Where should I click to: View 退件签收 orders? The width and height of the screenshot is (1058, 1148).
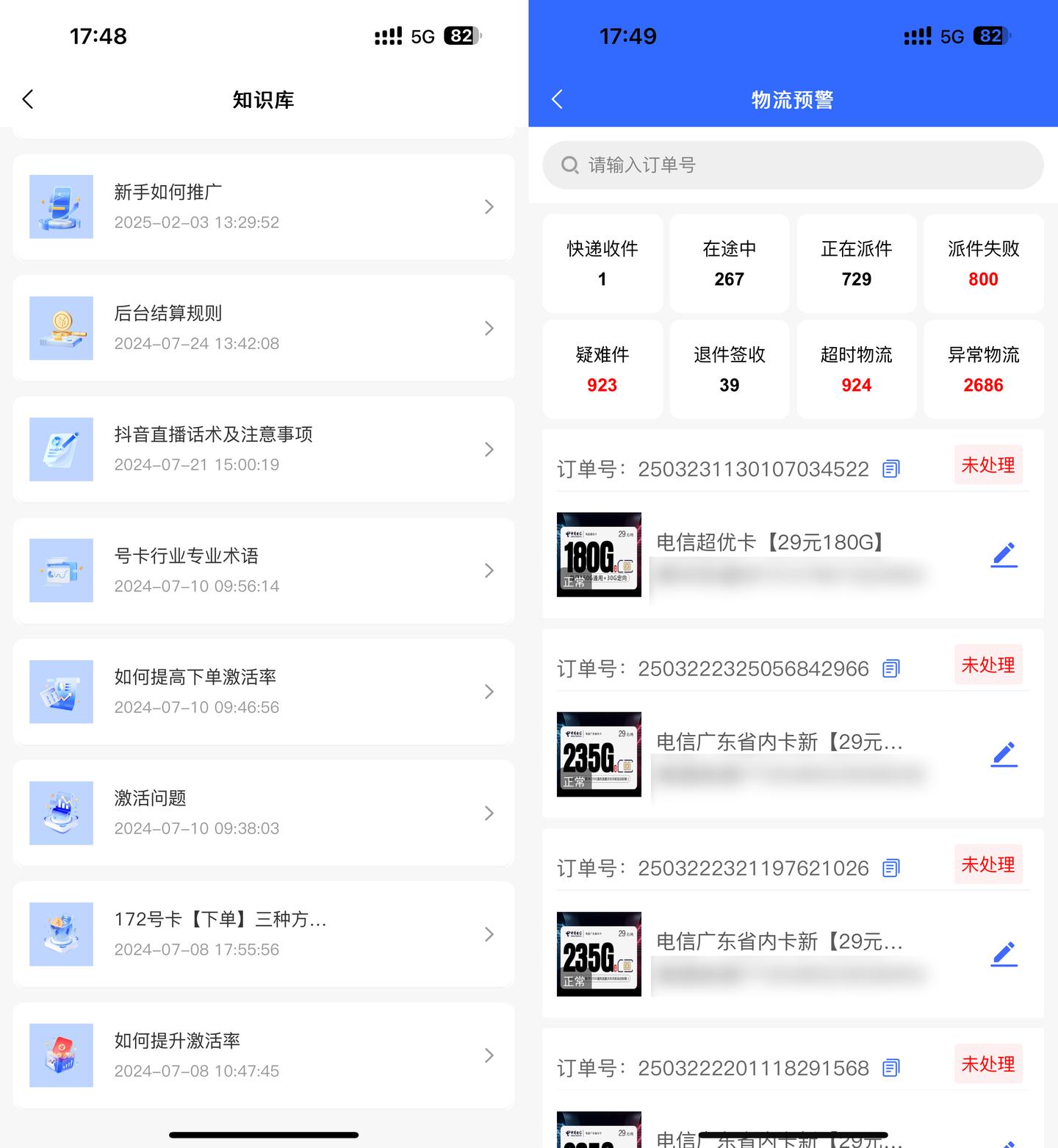pos(729,370)
